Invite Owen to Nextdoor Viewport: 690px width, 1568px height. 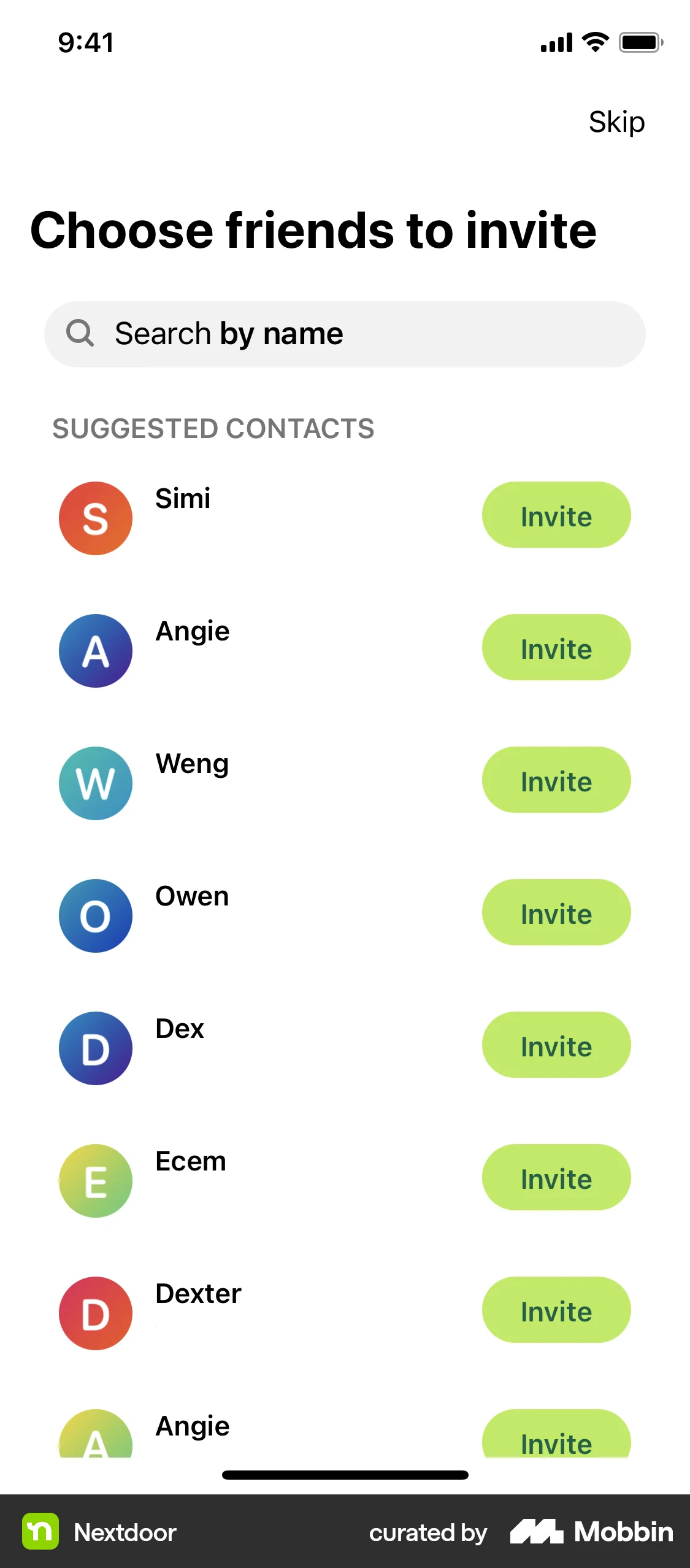tap(556, 913)
